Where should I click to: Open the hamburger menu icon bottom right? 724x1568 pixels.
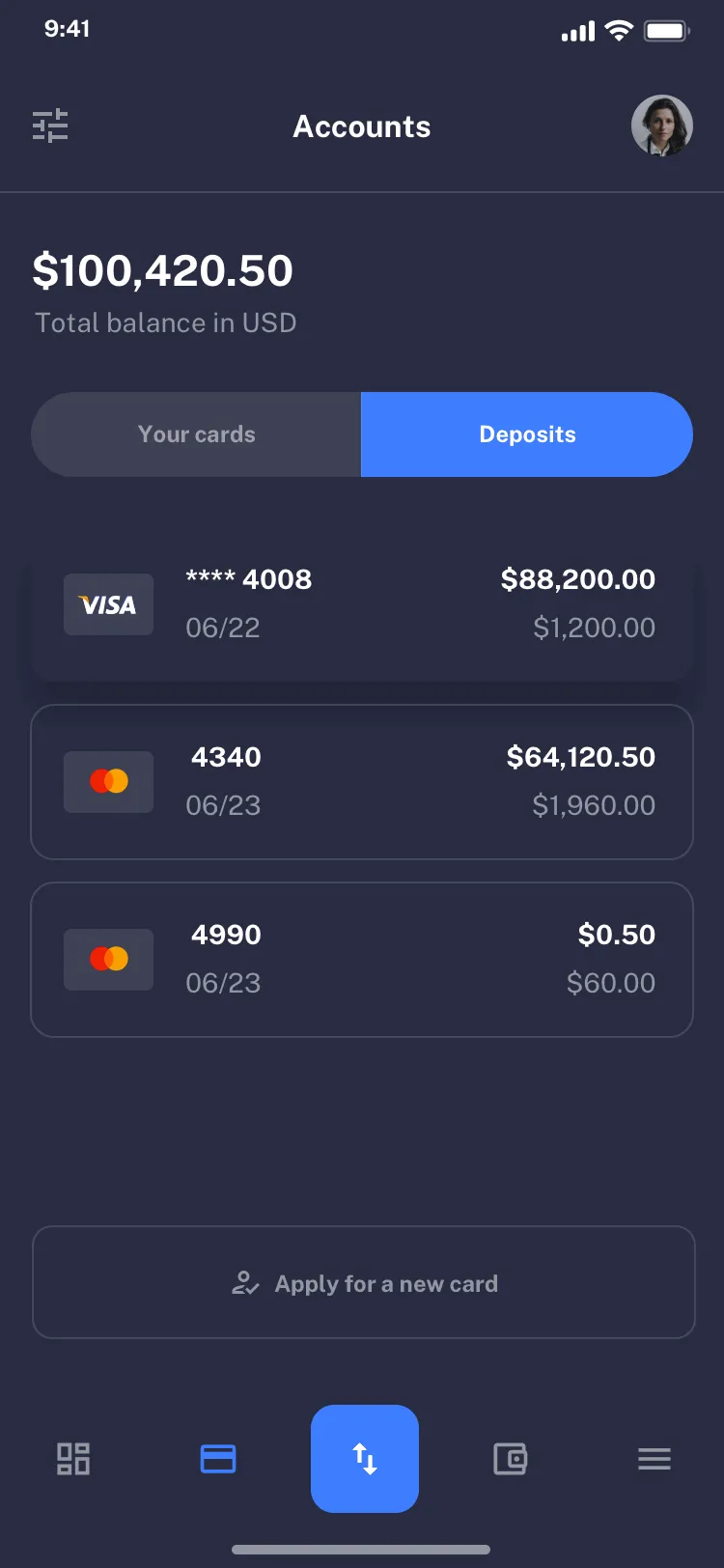(654, 1459)
